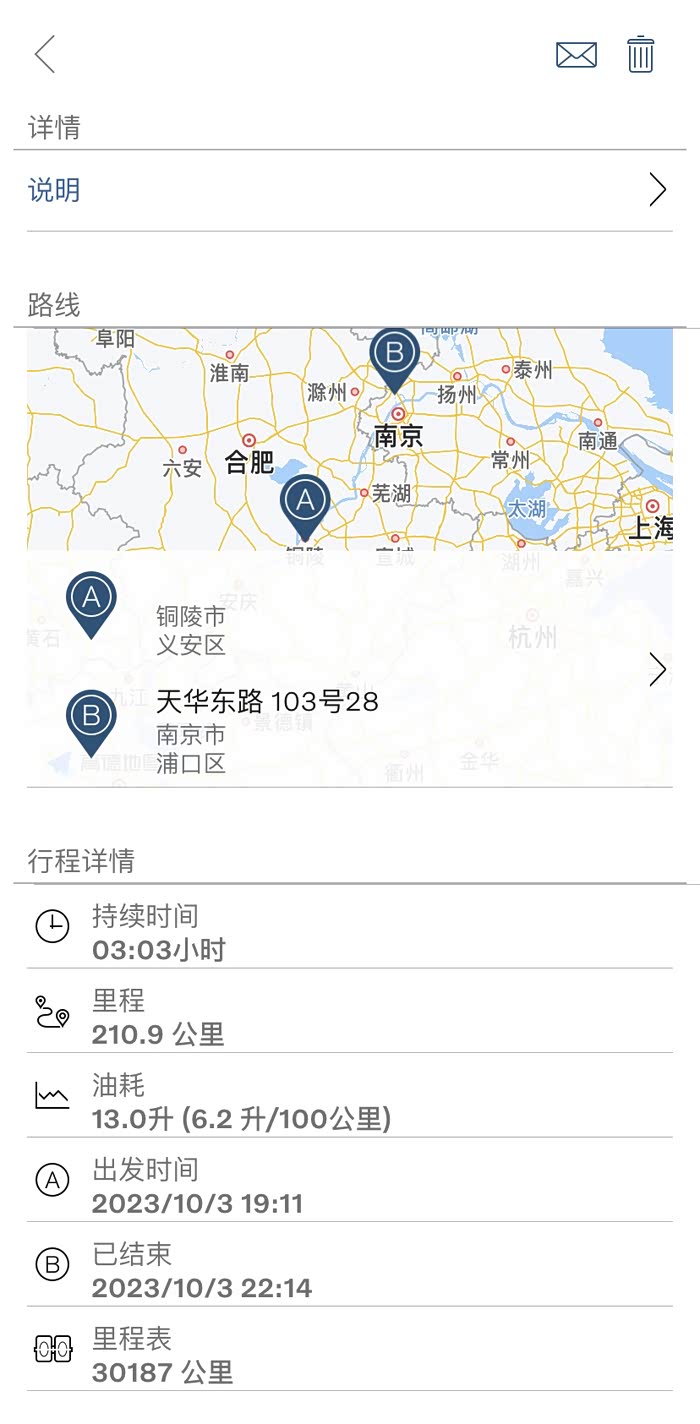700x1424 pixels.
Task: Open the route map preview
Action: pyautogui.click(x=350, y=438)
